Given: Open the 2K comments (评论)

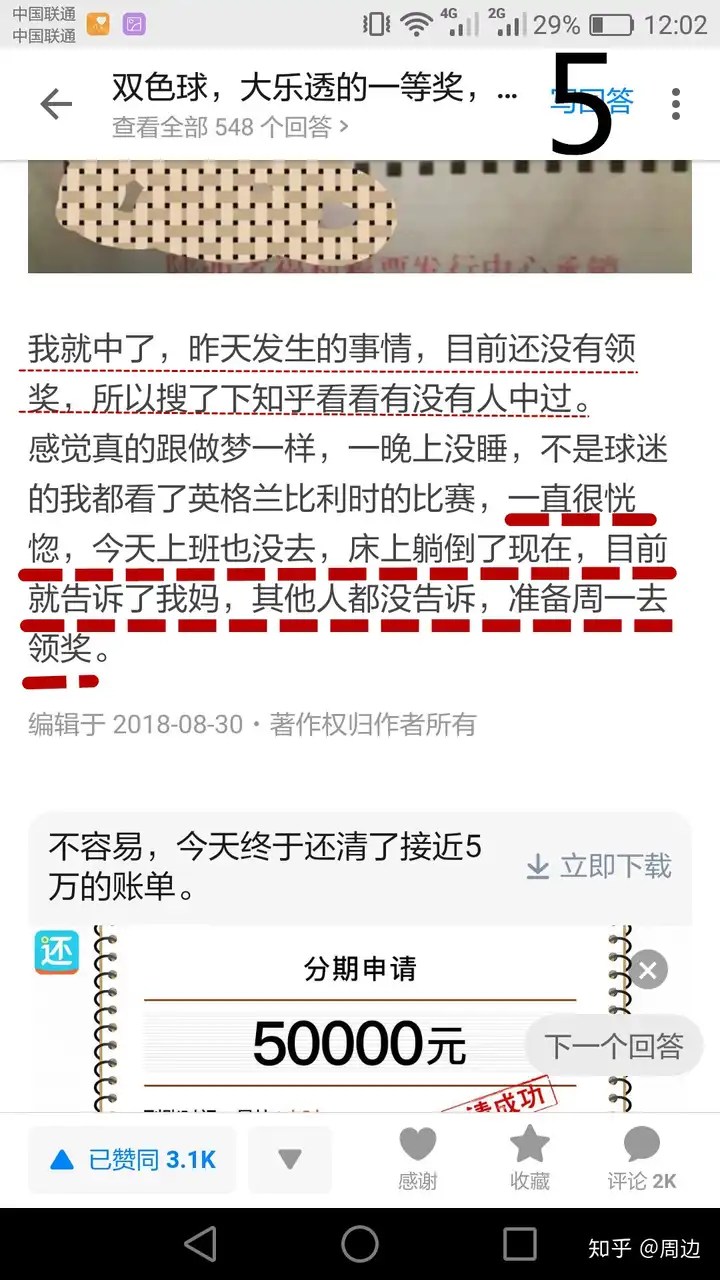Looking at the screenshot, I should 642,1160.
